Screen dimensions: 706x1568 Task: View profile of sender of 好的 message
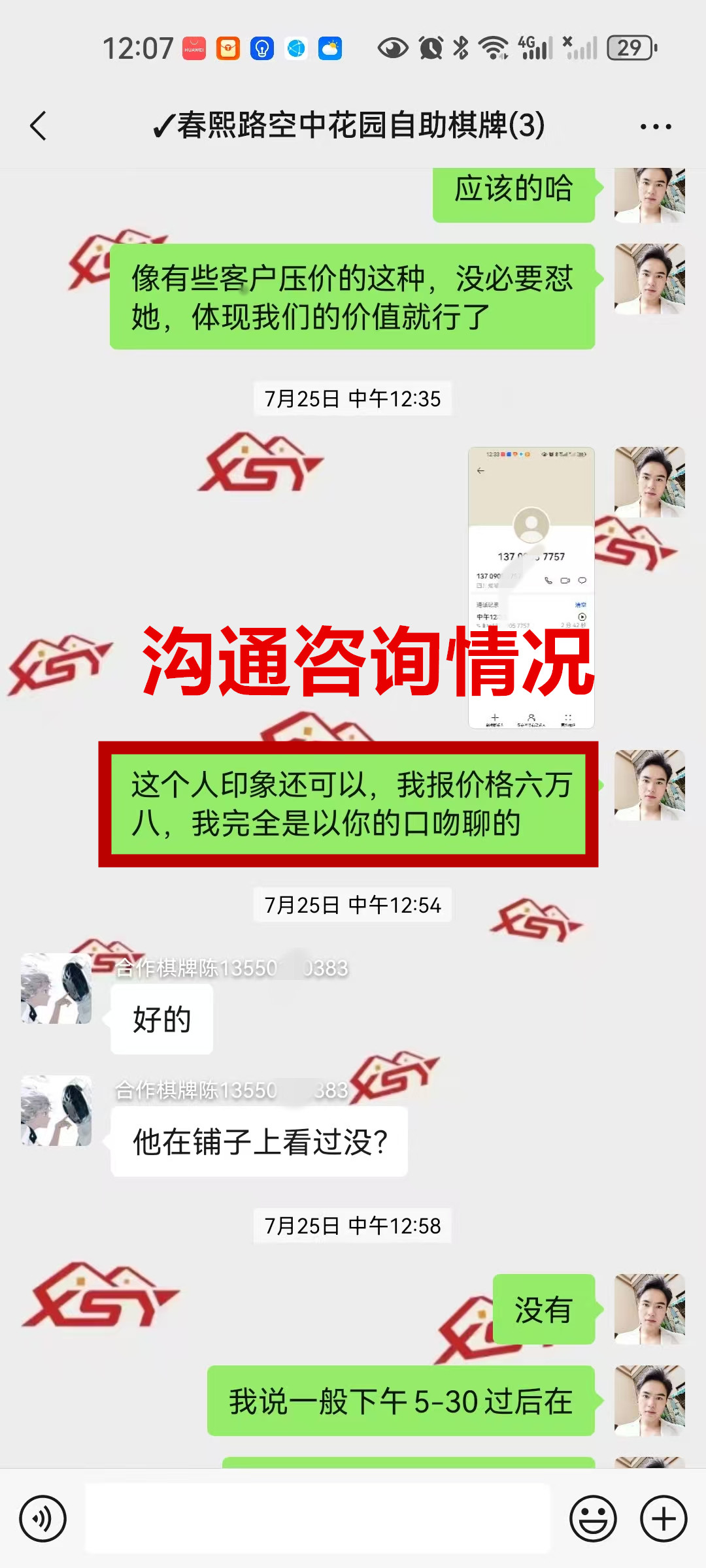tap(56, 988)
